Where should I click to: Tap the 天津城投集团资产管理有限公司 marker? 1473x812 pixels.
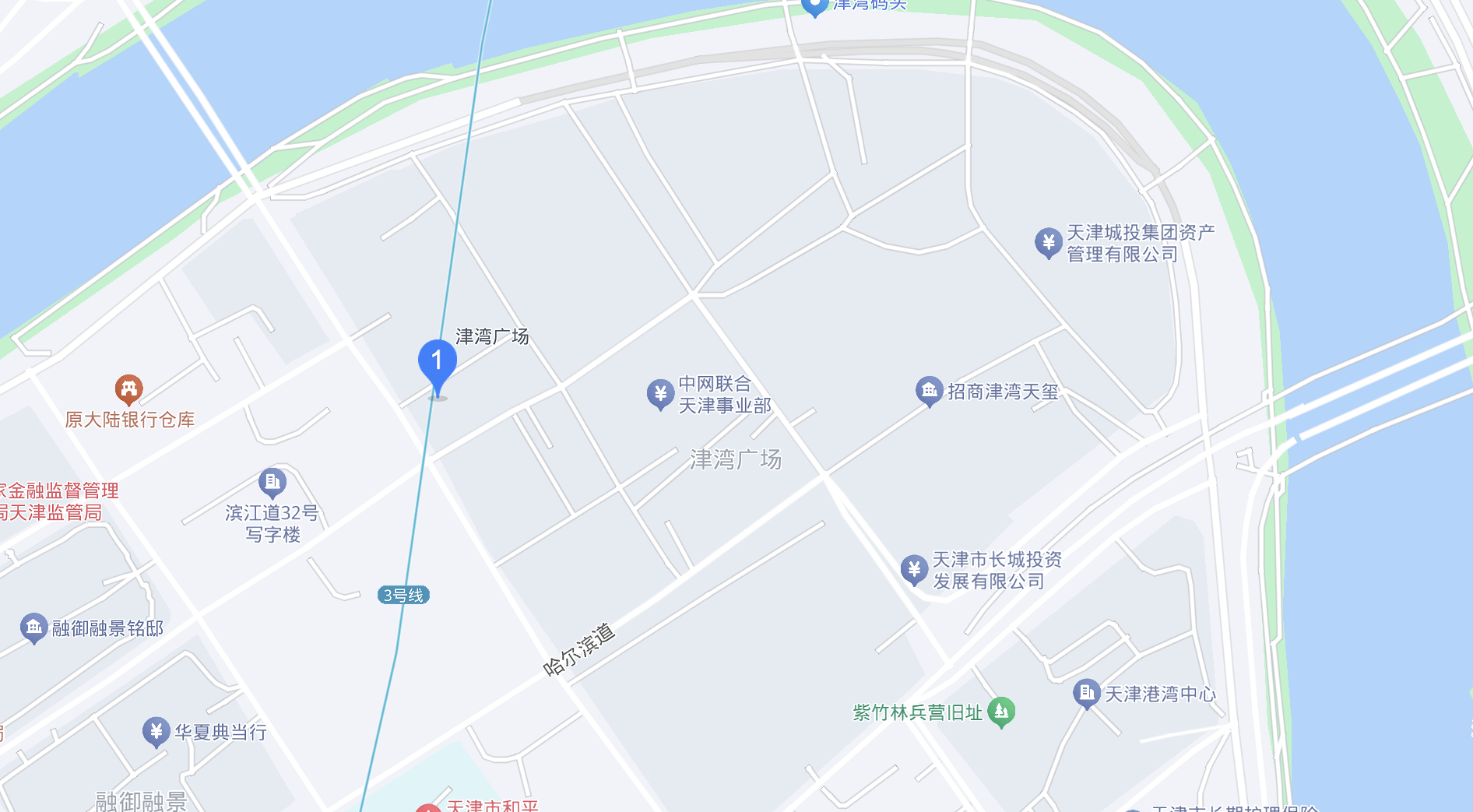point(1048,242)
